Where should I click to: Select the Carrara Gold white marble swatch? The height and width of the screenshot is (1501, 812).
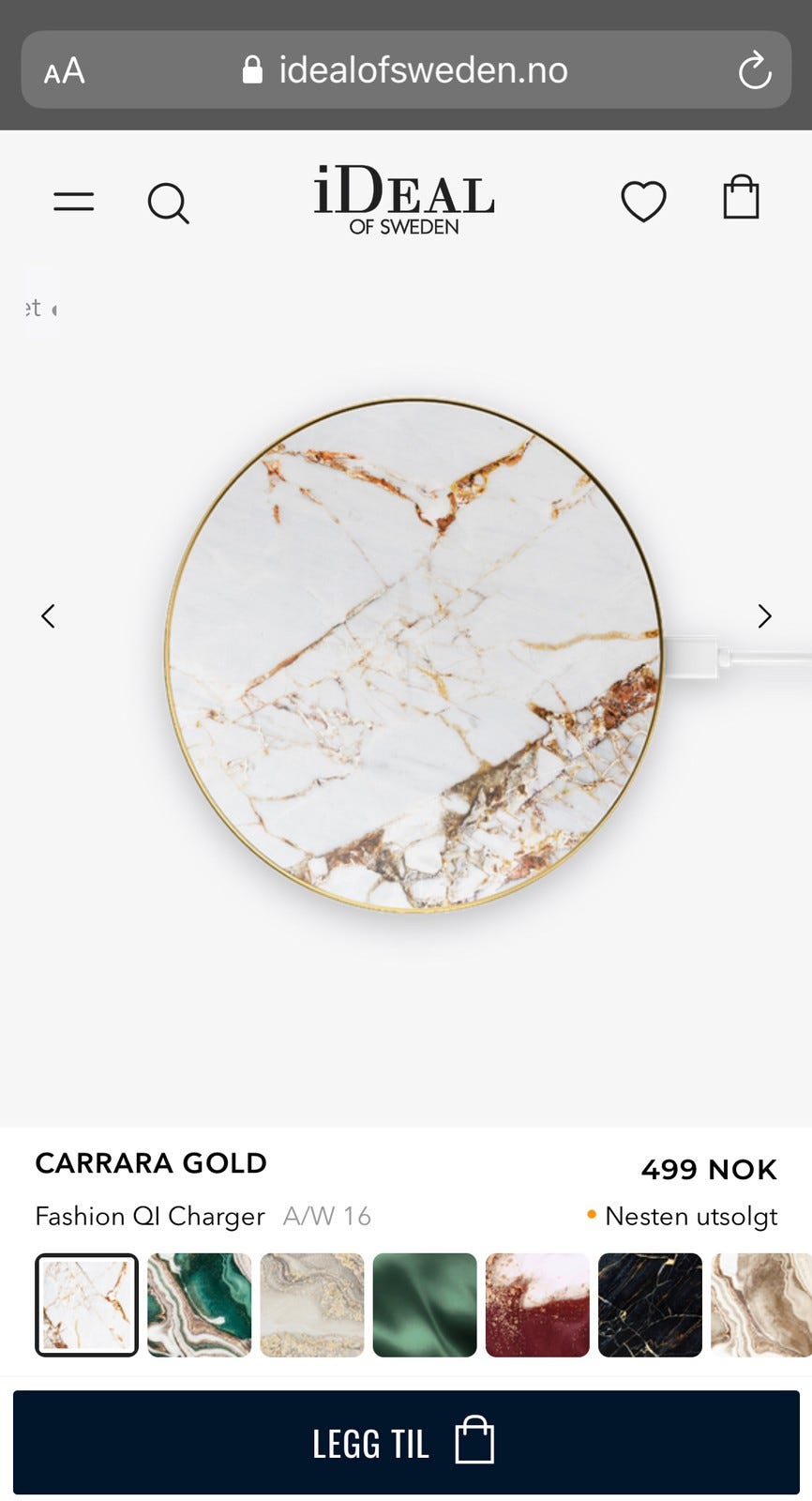point(86,1305)
